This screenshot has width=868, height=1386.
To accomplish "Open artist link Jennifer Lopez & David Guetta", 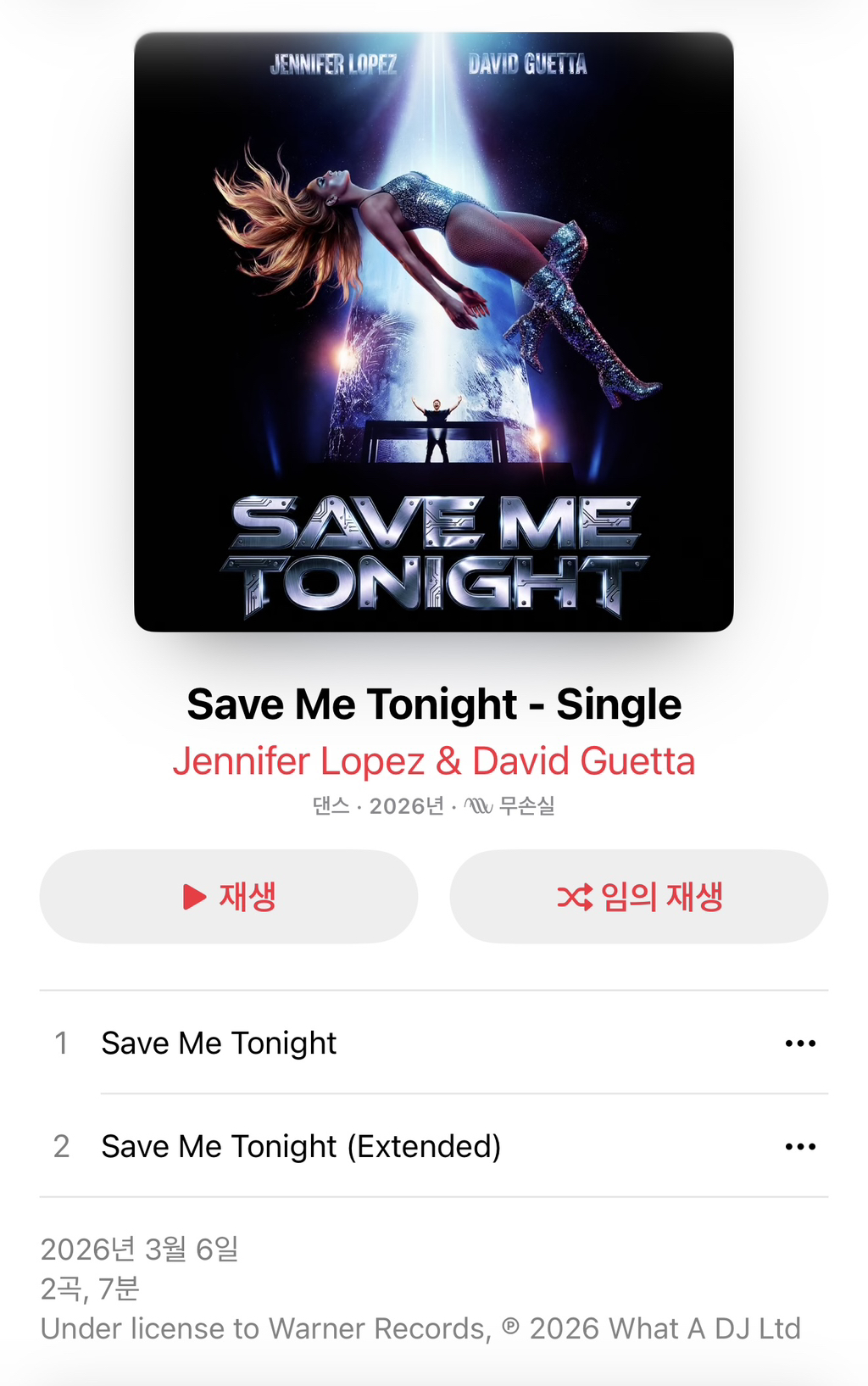I will 434,761.
